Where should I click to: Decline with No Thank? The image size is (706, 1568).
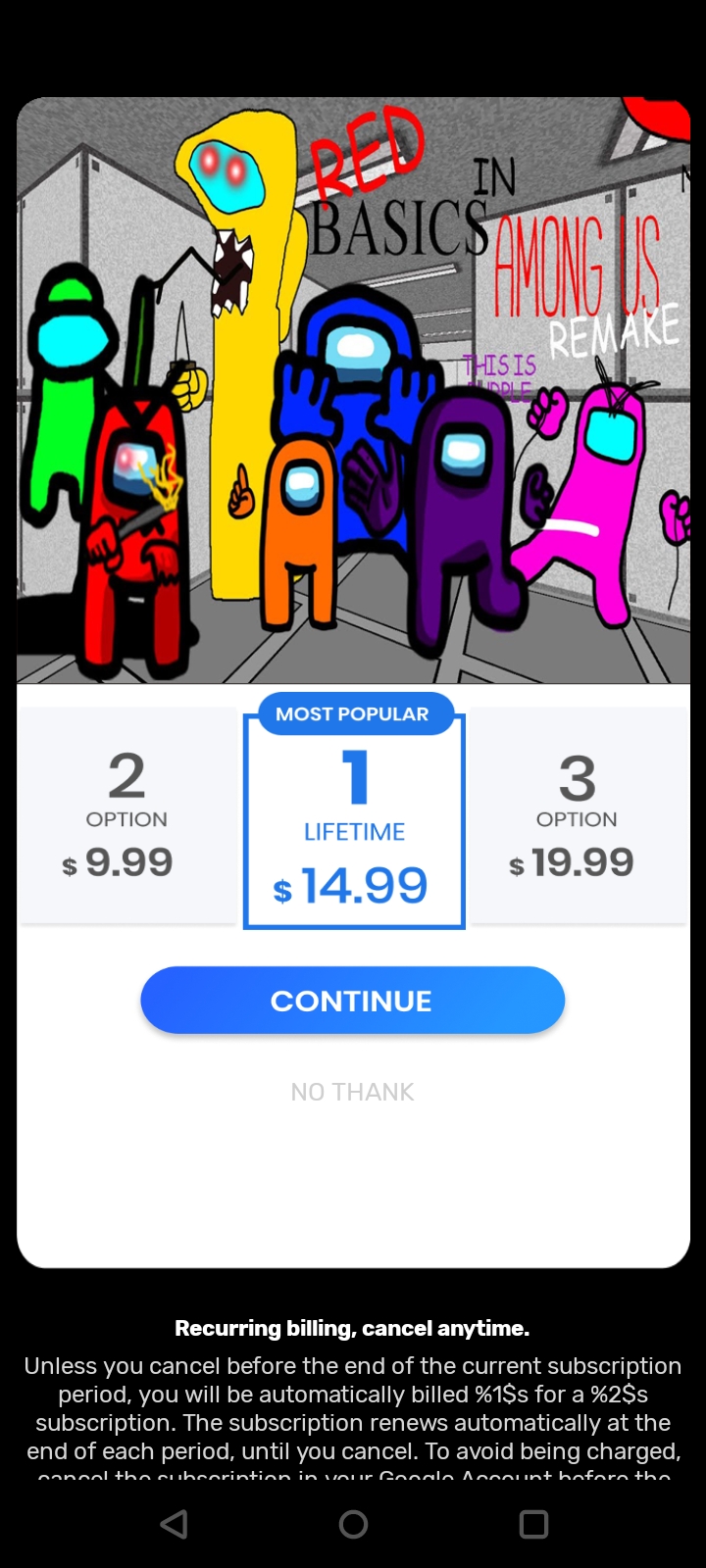[352, 1092]
